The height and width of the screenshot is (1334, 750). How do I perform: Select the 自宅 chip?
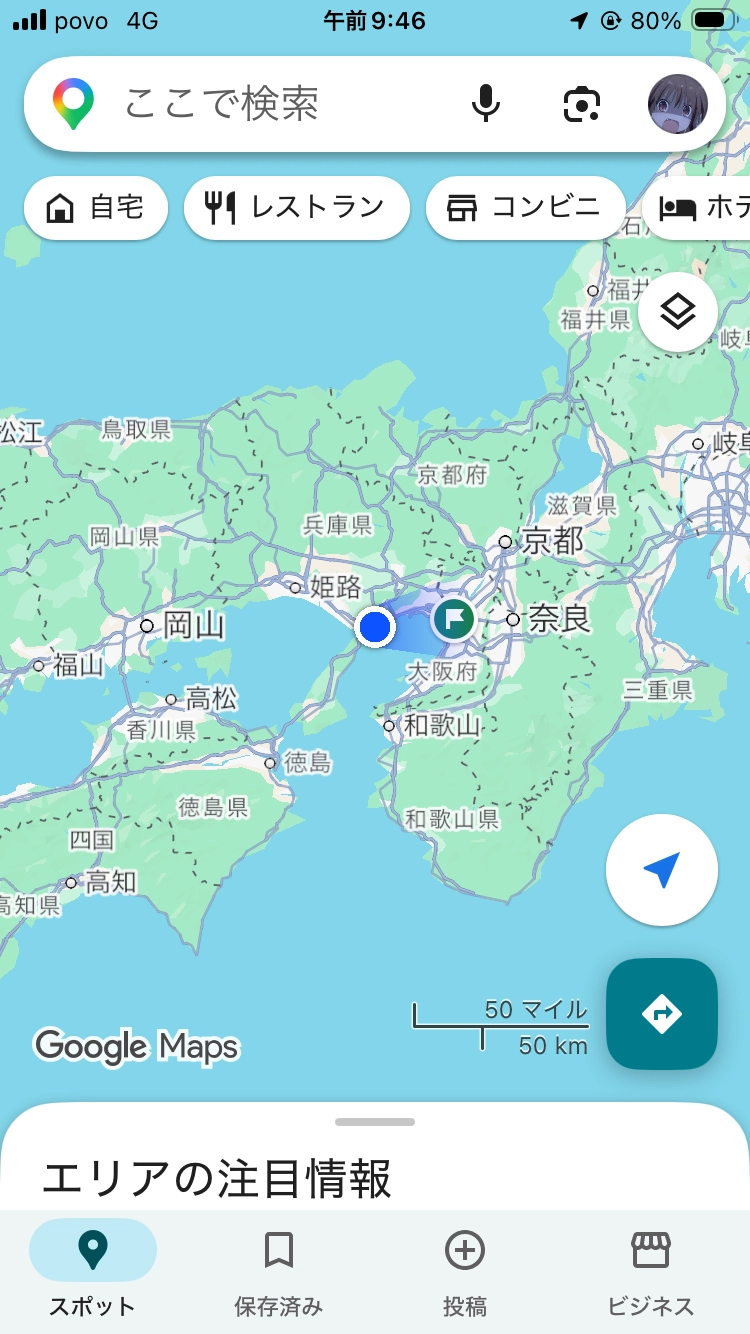(x=96, y=208)
